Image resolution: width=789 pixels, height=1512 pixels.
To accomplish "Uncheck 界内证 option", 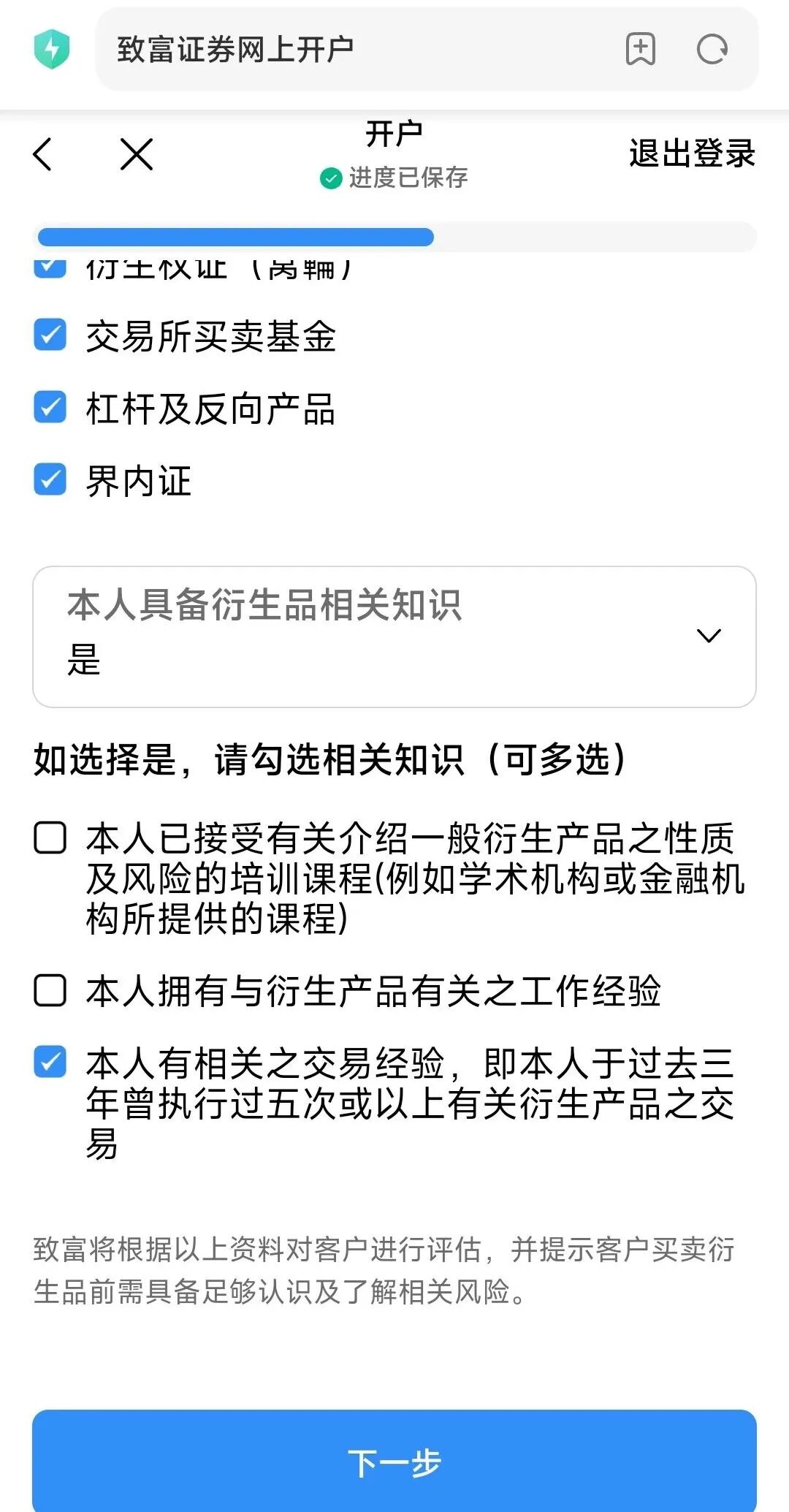I will tap(50, 480).
